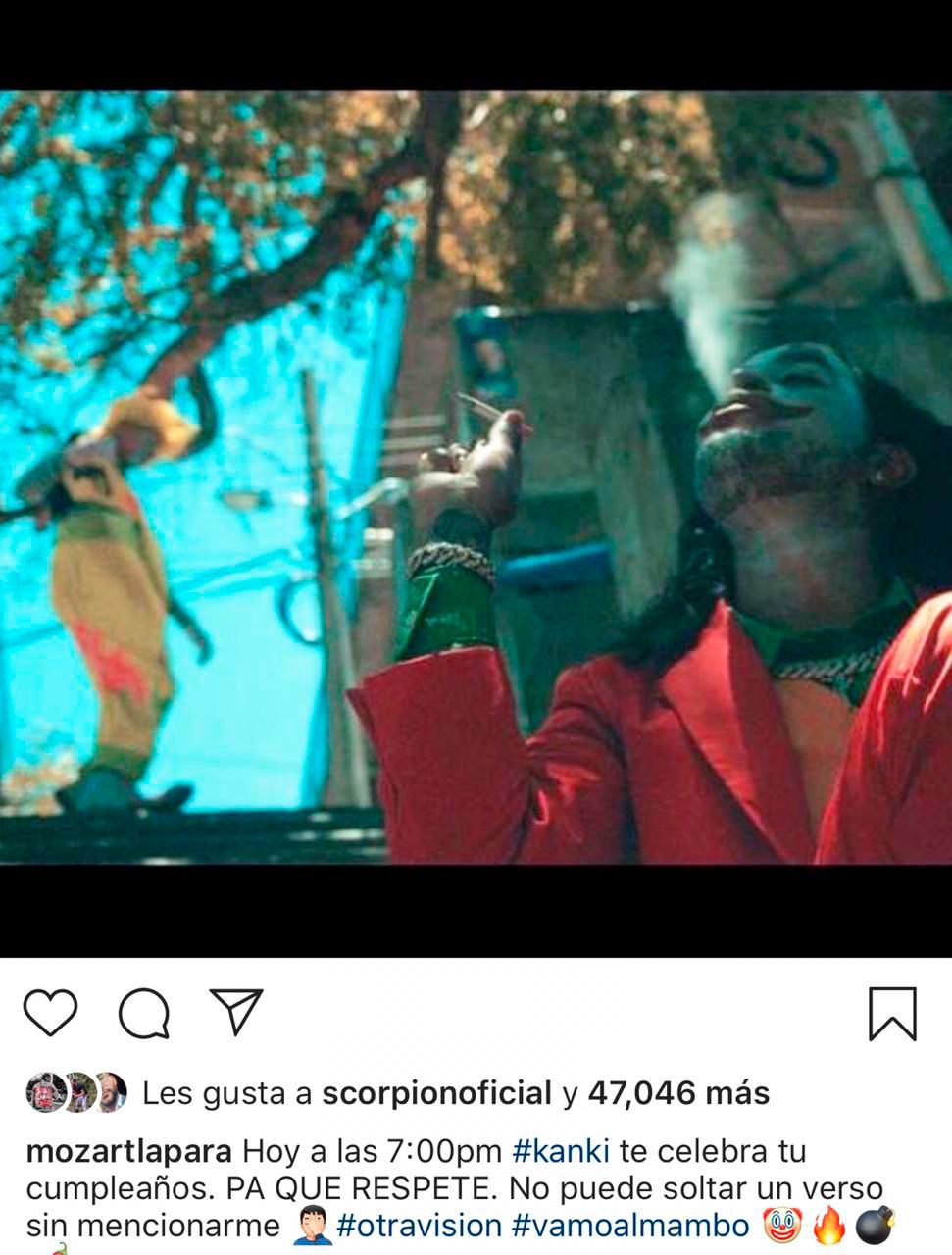Save the post with the bookmark icon
The width and height of the screenshot is (952, 1255).
(892, 1014)
